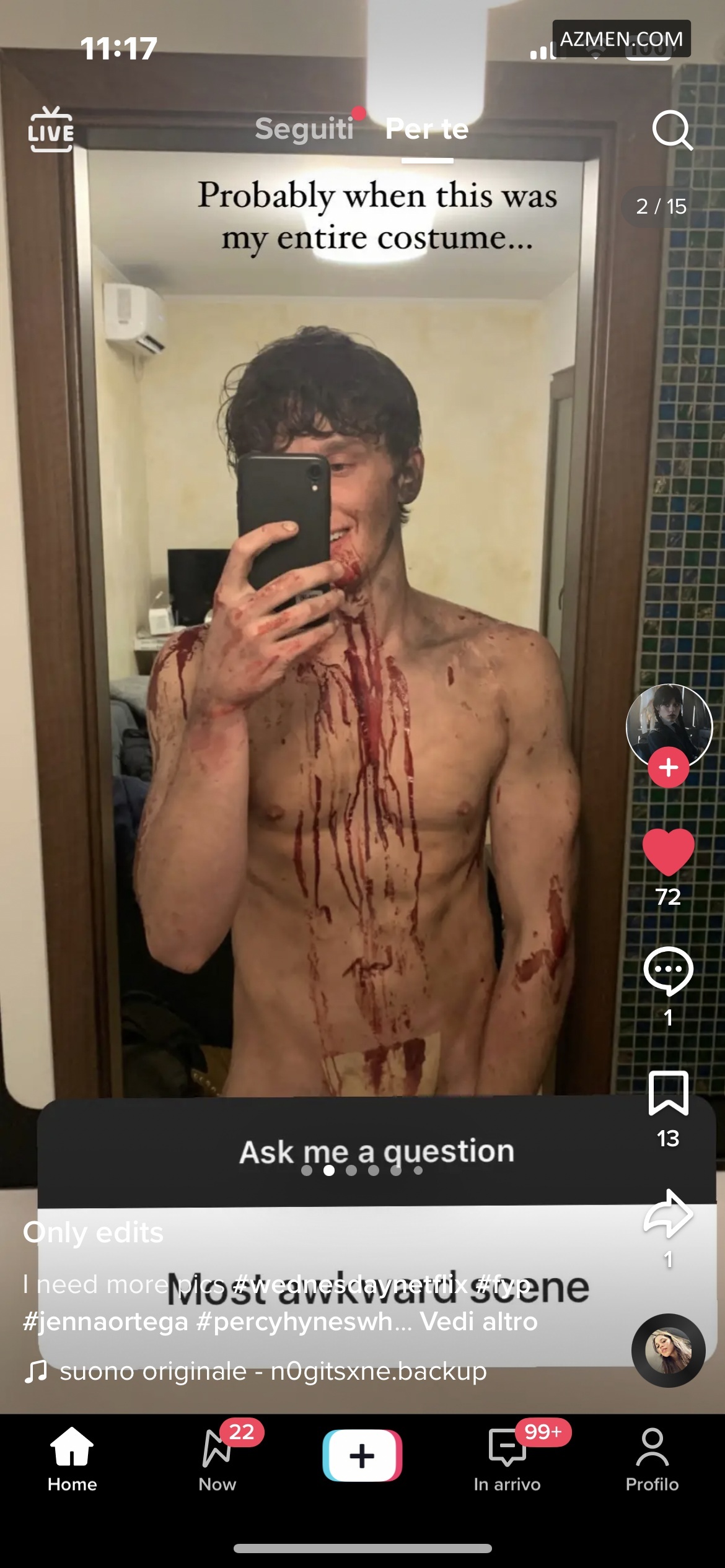
Task: Open the Only edits username
Action: click(94, 1232)
